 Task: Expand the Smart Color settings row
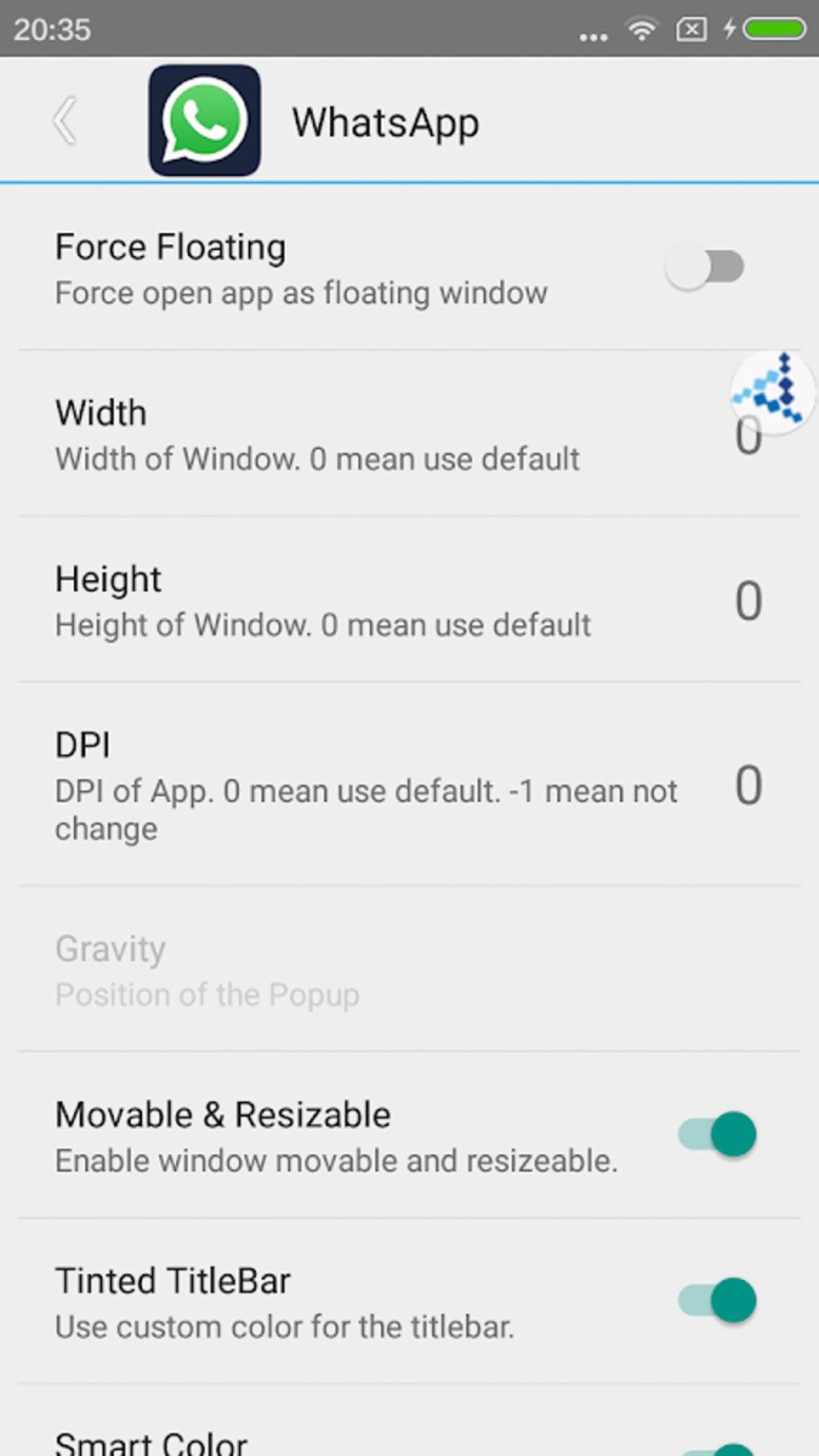click(x=321, y=1437)
